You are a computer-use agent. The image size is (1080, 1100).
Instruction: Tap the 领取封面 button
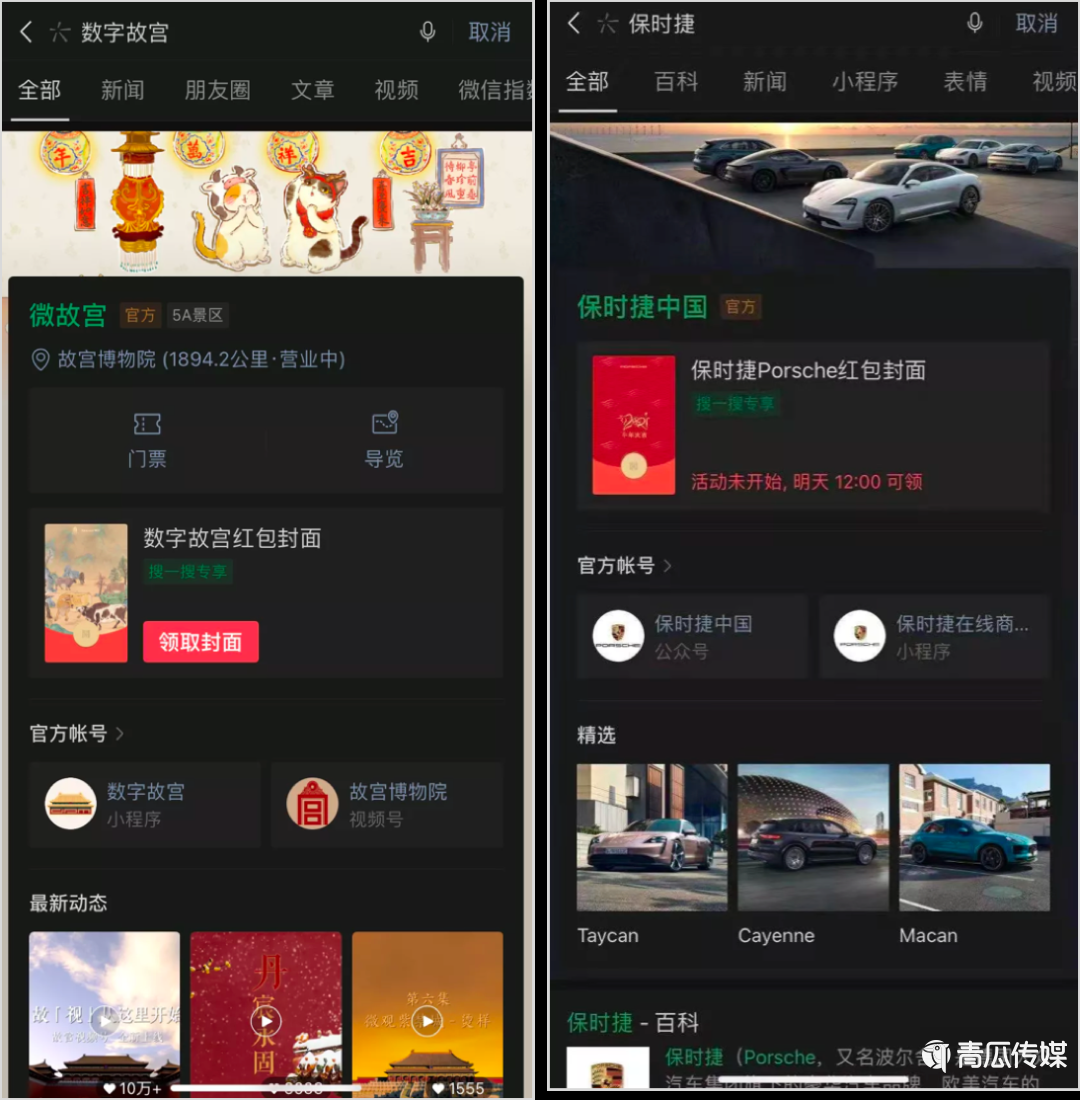[201, 642]
